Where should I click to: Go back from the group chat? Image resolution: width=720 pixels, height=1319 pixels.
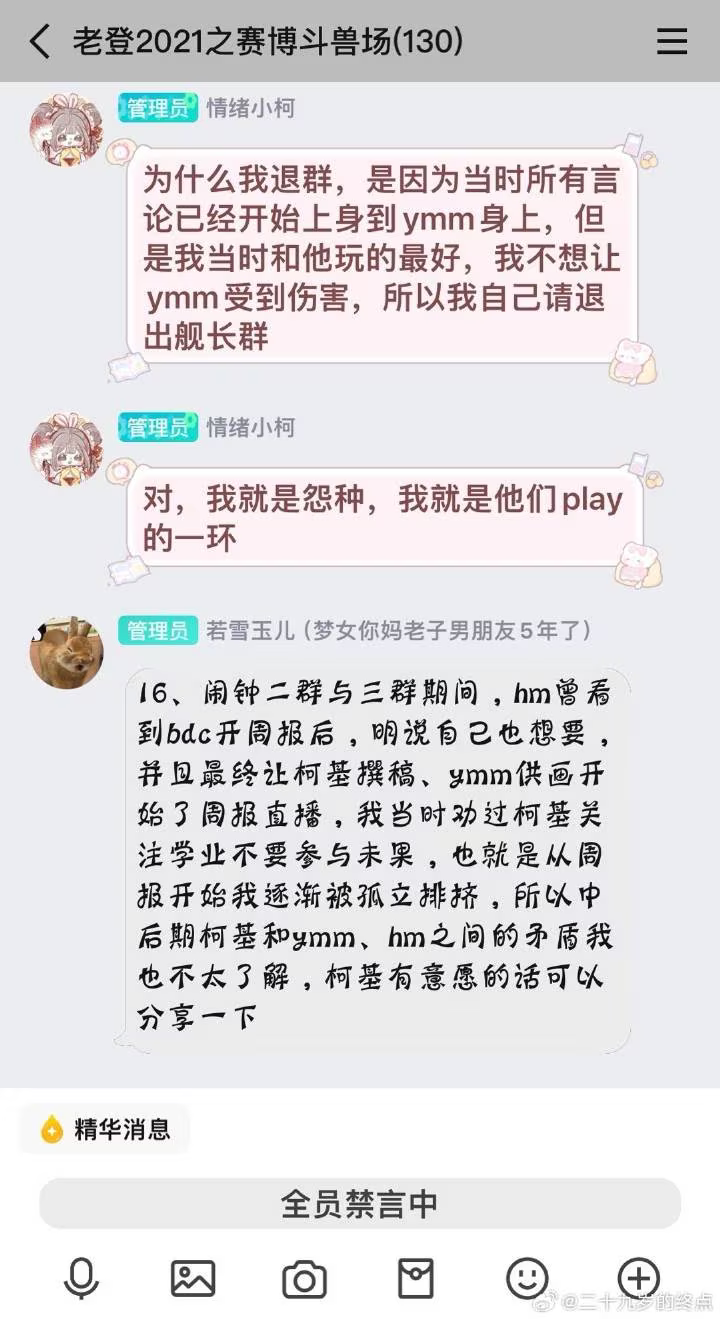point(40,42)
